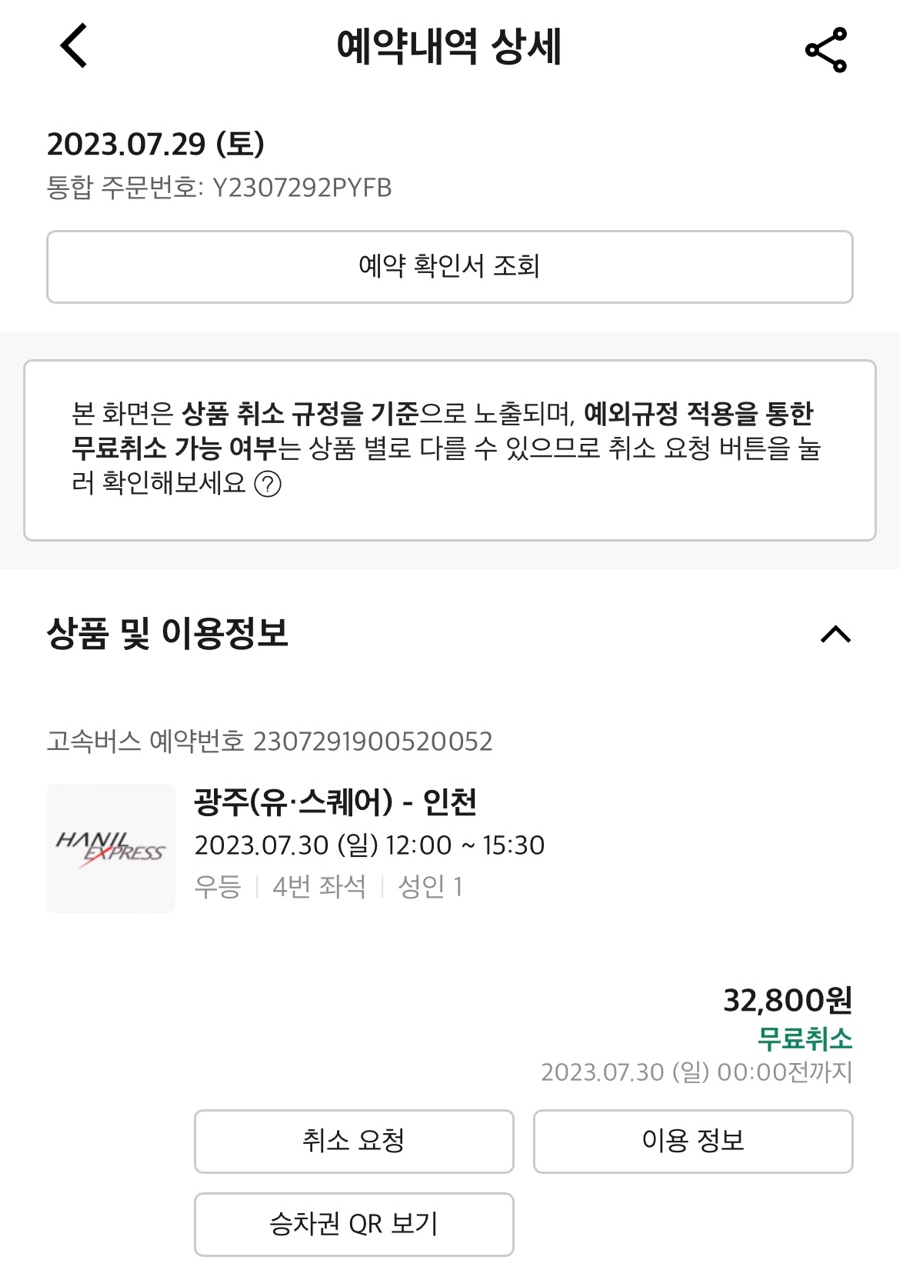View the 승차권 QR 보기 ticket
The height and width of the screenshot is (1285, 900).
pyautogui.click(x=354, y=1224)
